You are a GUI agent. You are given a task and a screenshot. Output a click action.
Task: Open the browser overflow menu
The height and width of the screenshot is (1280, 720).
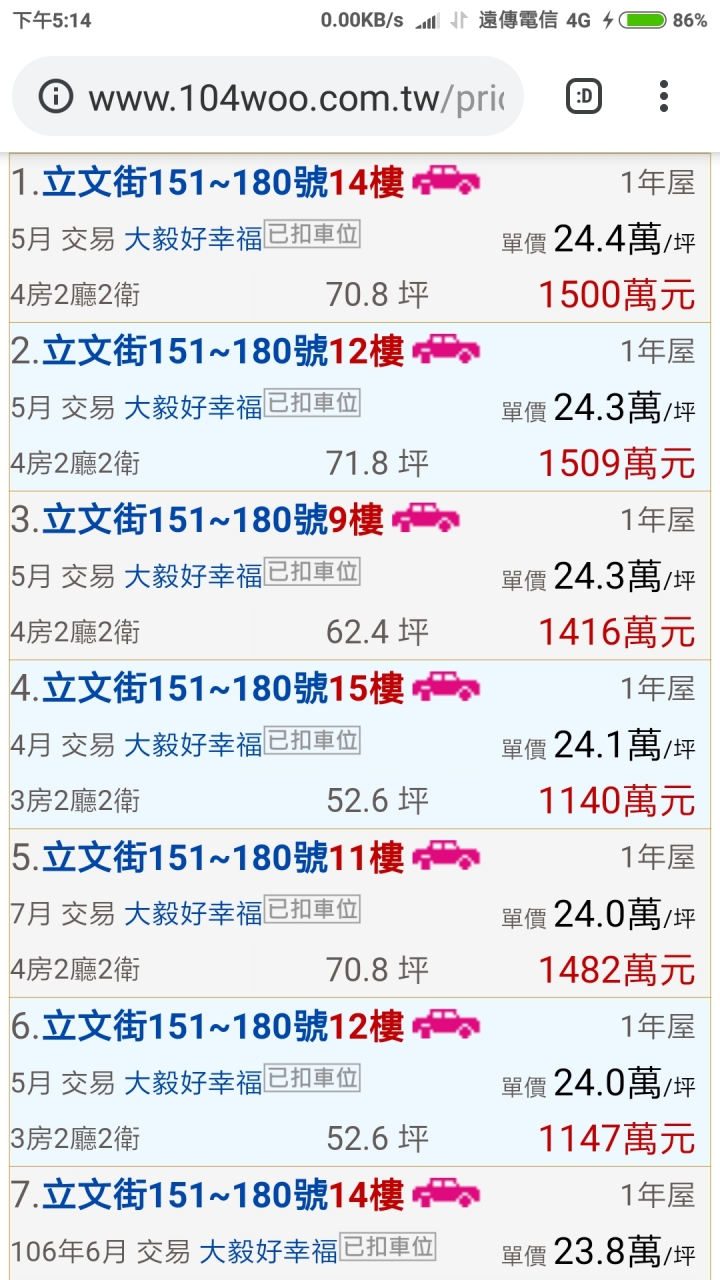[663, 97]
